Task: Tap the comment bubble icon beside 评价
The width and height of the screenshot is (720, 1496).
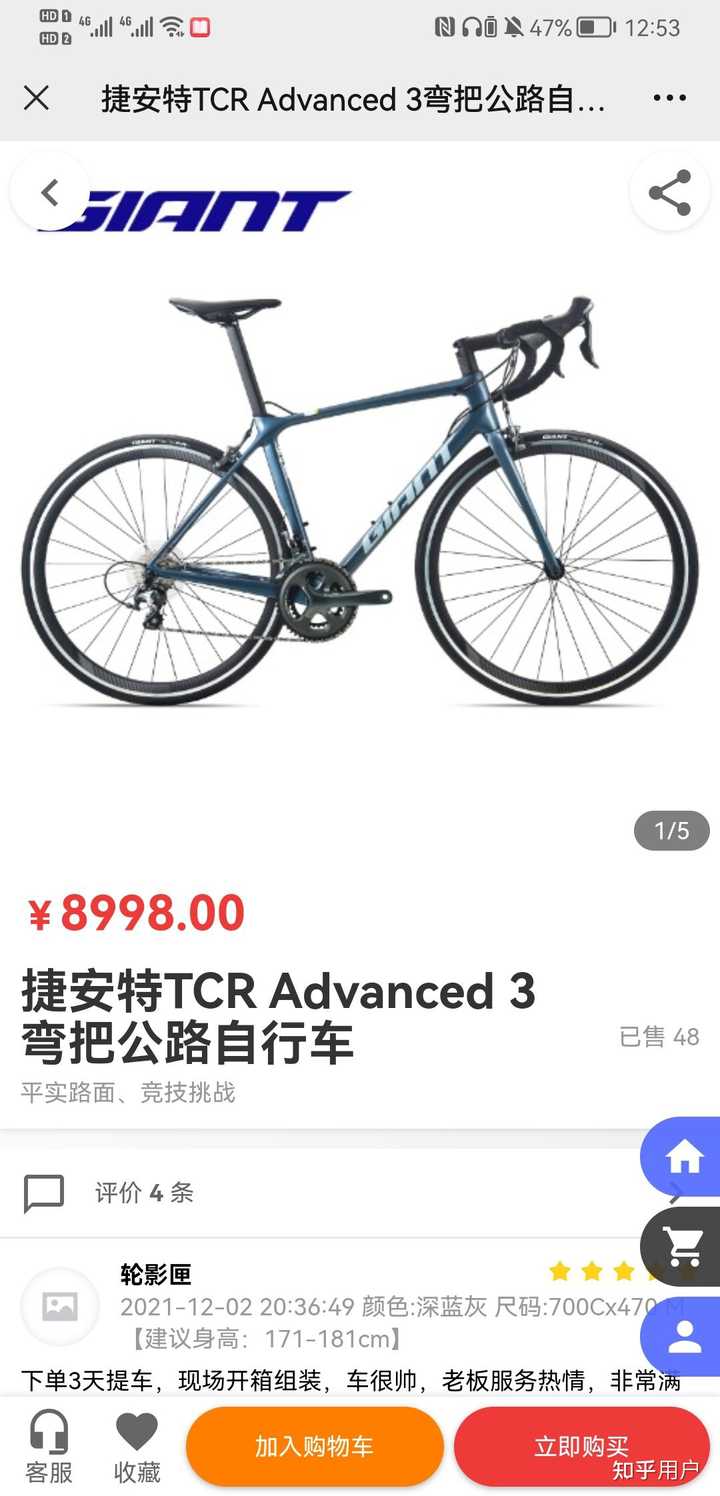Action: pos(44,1193)
